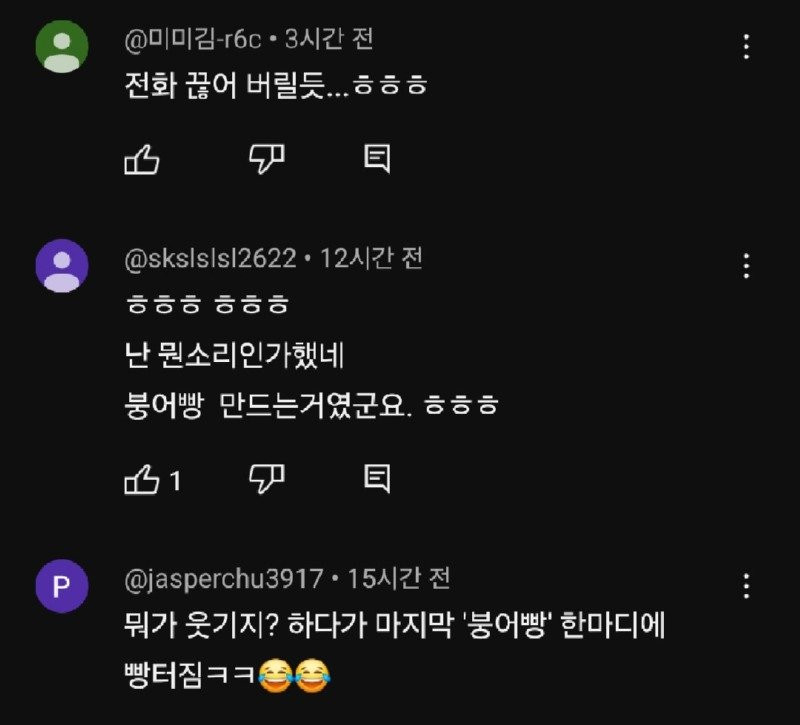Open the avatar of @skslslsl2622
This screenshot has height=725, width=800.
[x=62, y=266]
